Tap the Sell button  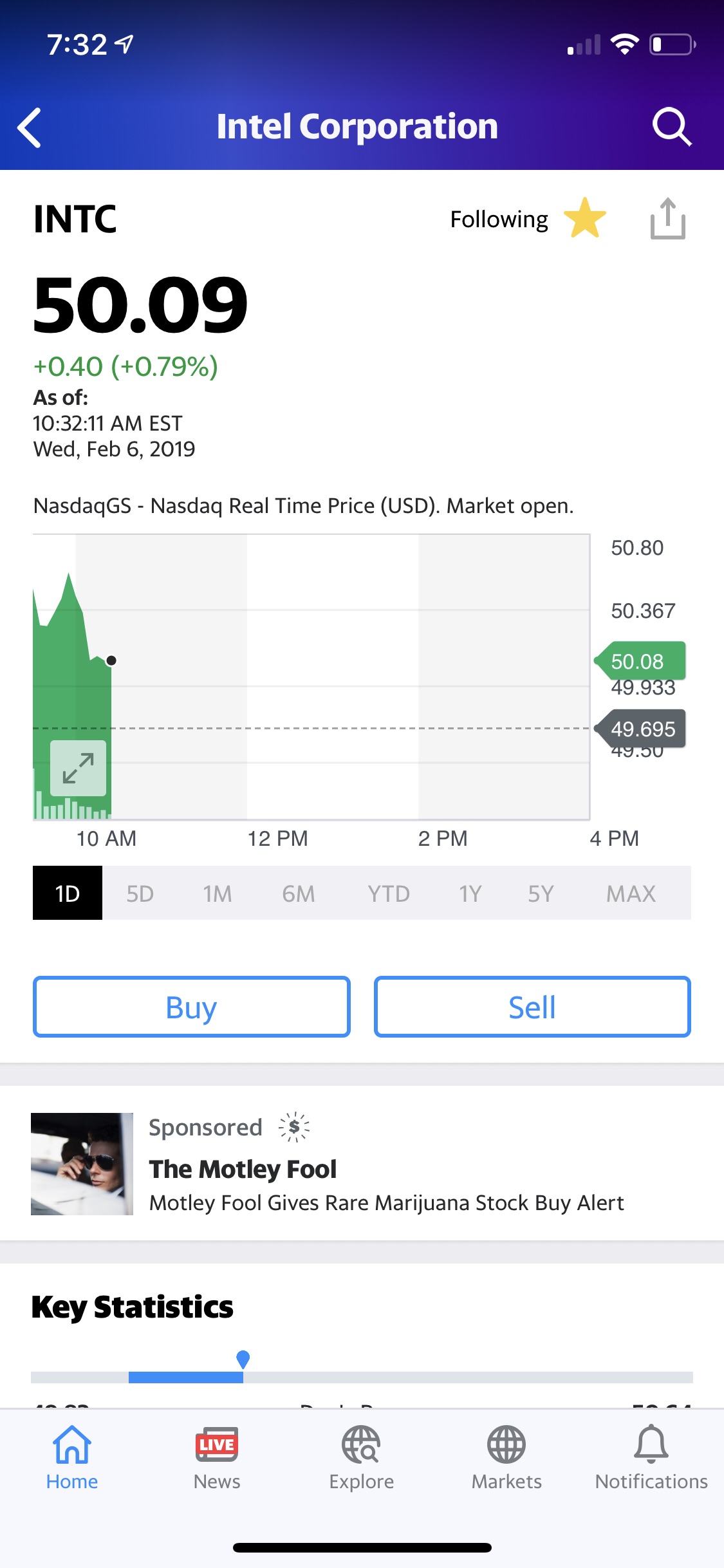point(532,1007)
